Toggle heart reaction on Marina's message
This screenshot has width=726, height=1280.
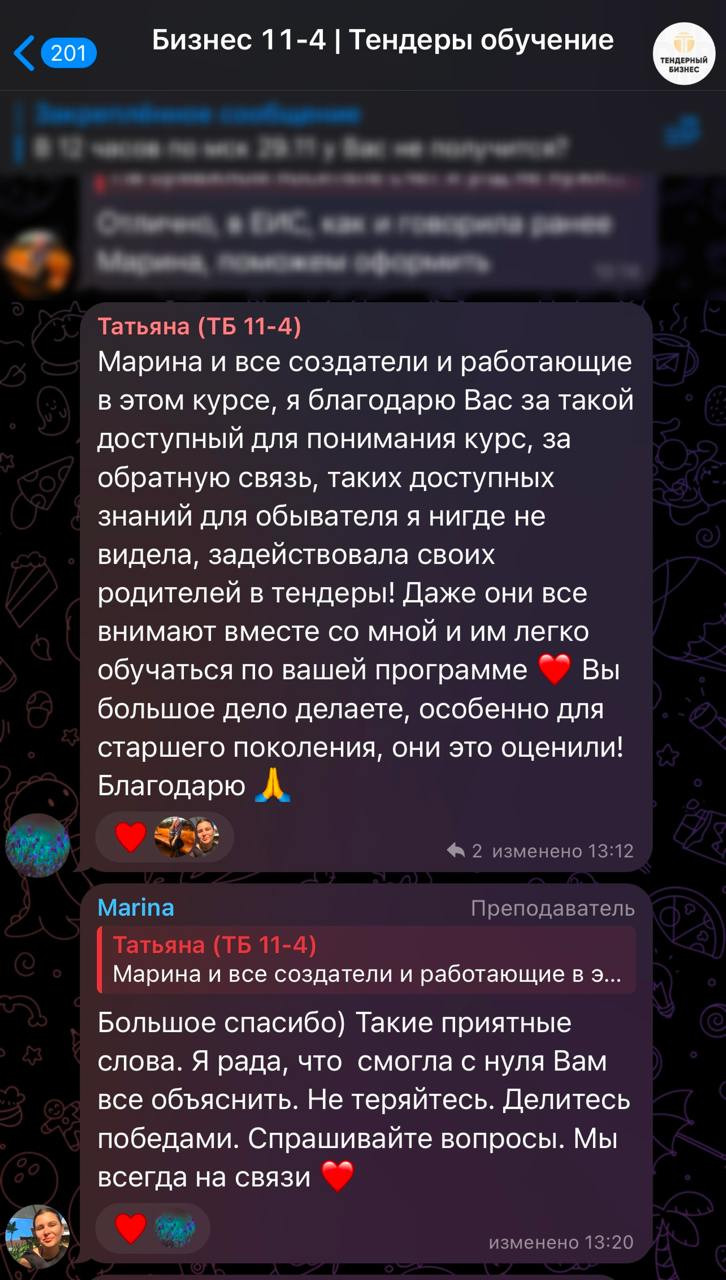click(x=130, y=1228)
